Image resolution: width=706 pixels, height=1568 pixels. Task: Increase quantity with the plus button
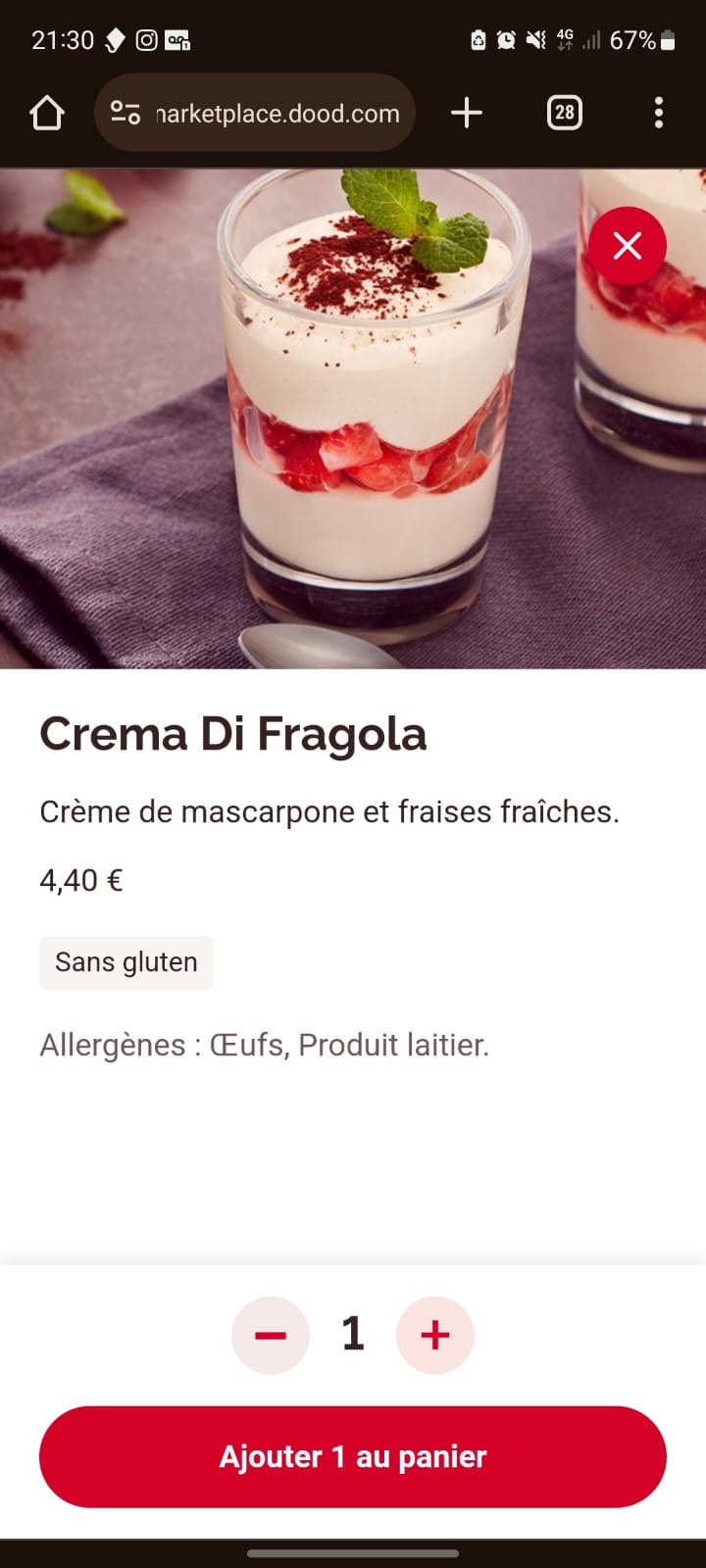tap(435, 1335)
